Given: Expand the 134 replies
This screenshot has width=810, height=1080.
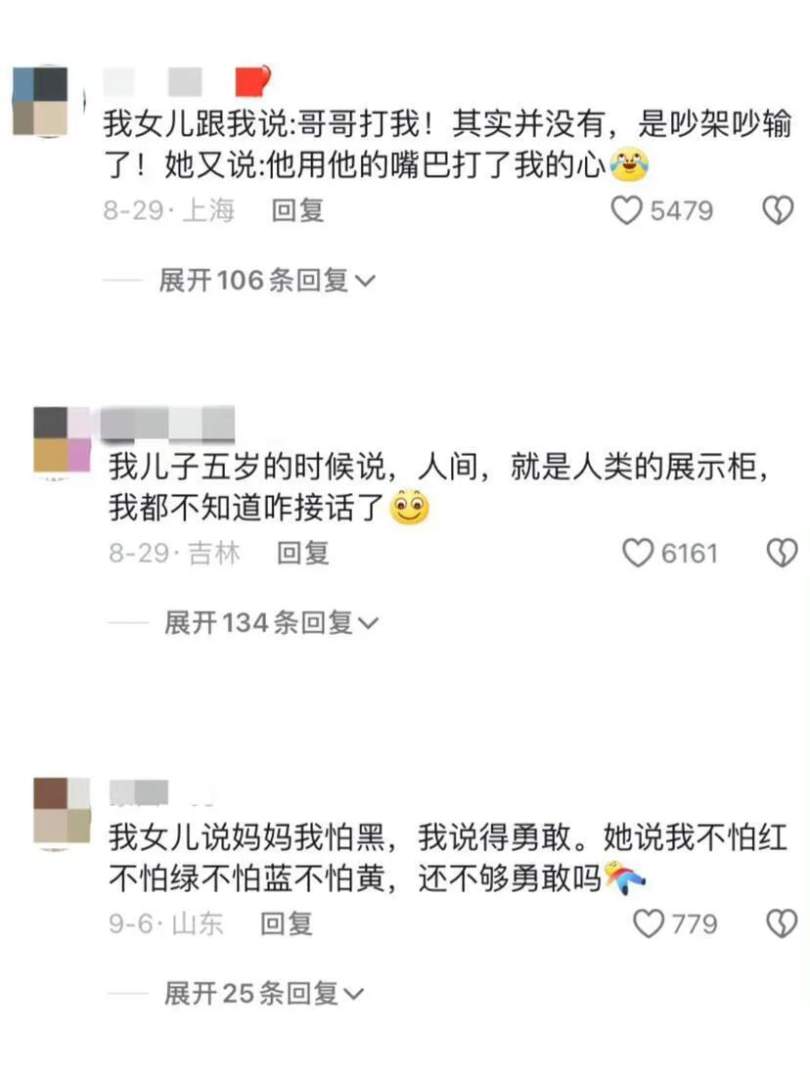Looking at the screenshot, I should tap(271, 624).
